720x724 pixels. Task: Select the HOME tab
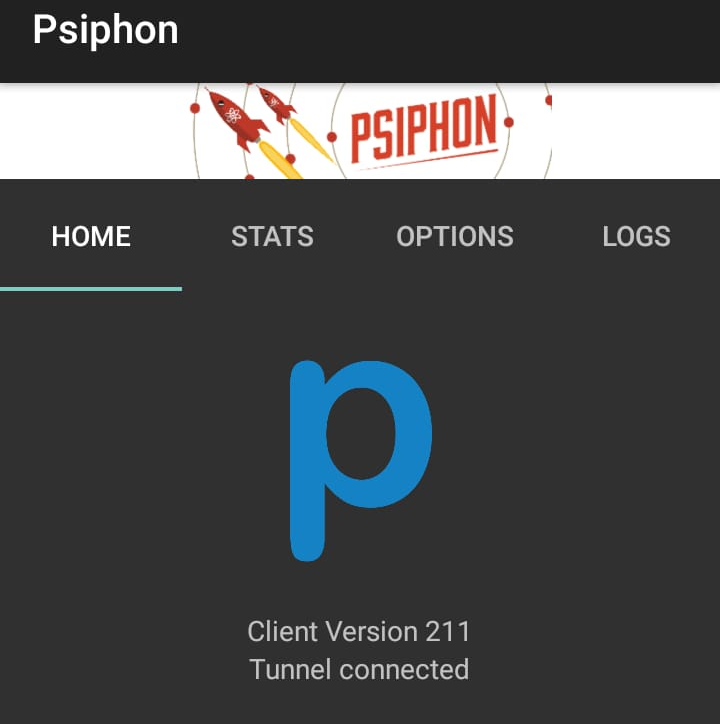coord(91,236)
